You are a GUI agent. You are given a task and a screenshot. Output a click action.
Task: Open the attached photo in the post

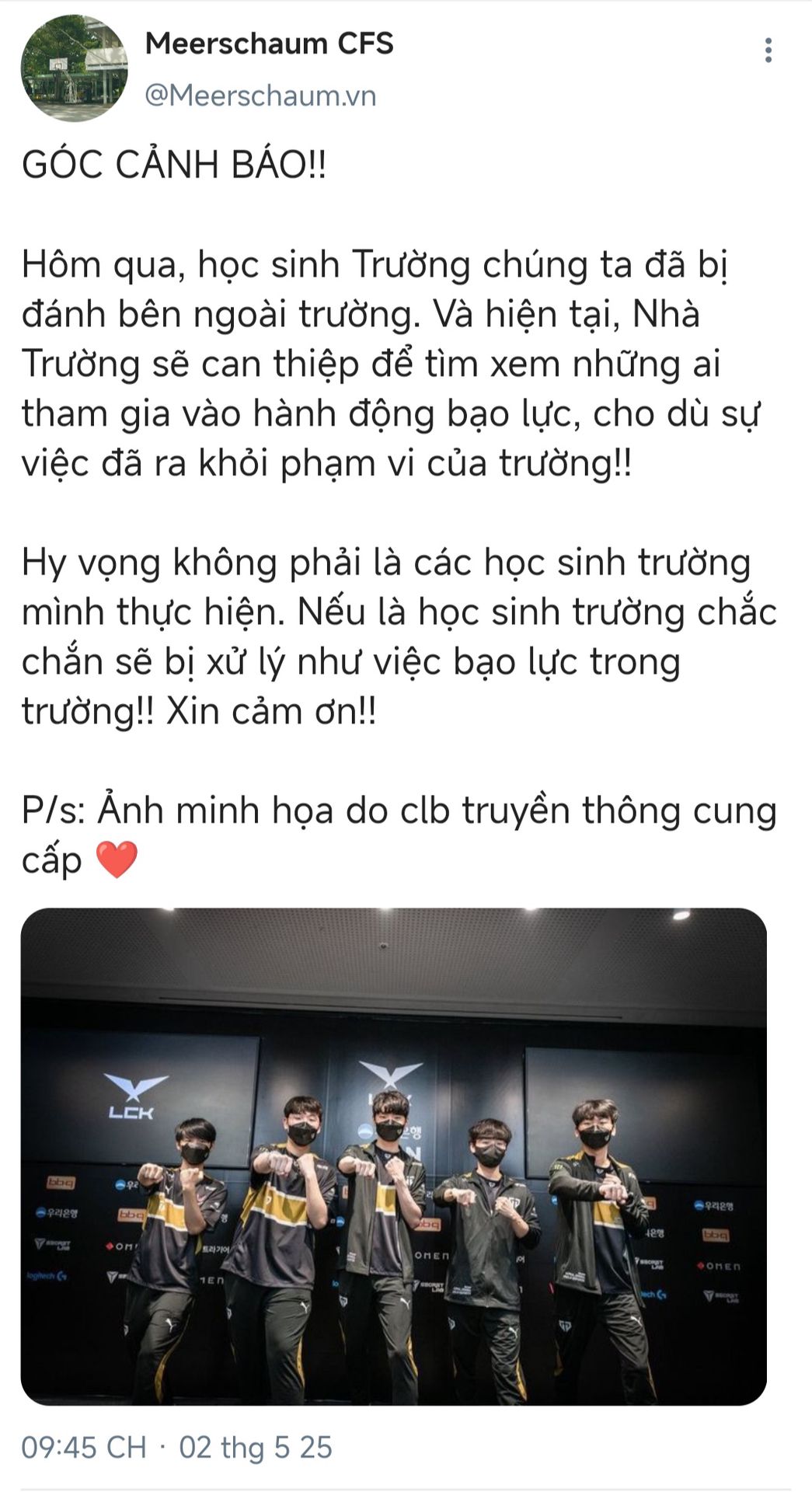pos(394,1156)
